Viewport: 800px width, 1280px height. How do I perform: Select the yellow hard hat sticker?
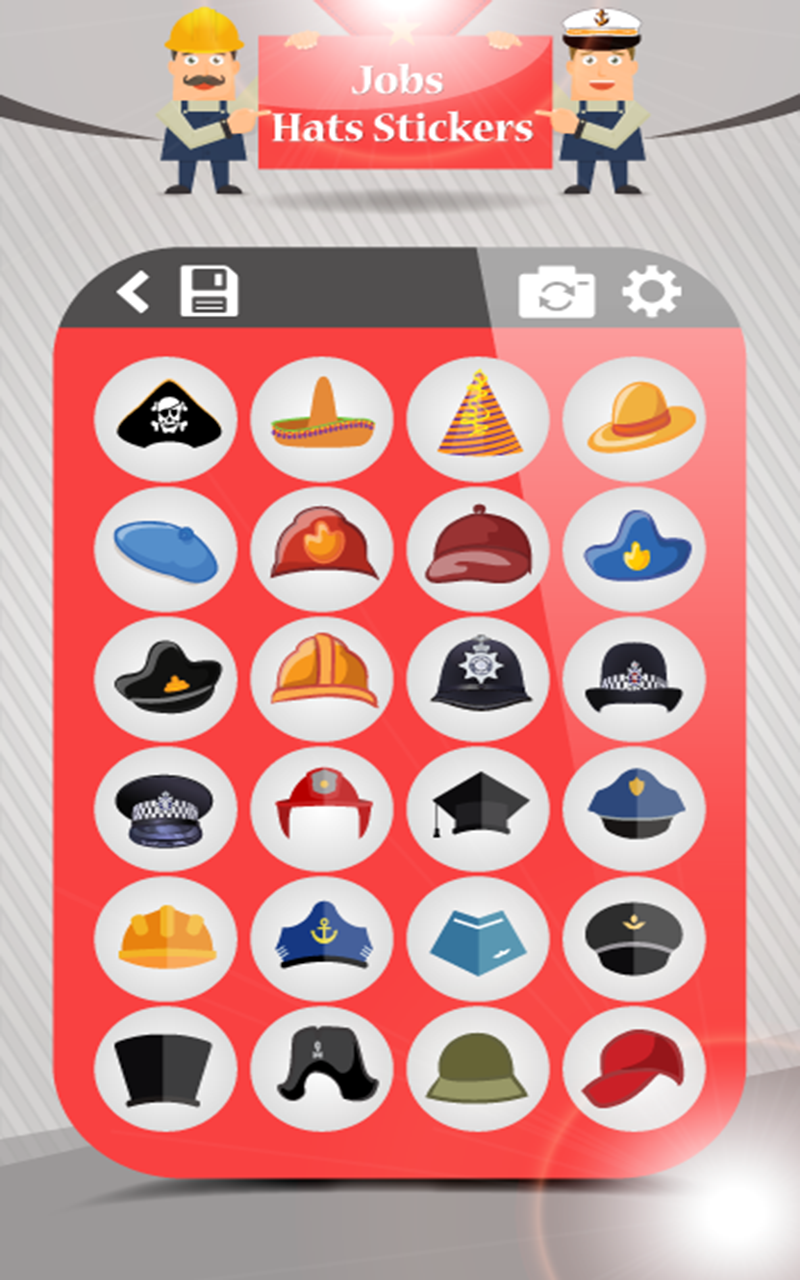[165, 938]
